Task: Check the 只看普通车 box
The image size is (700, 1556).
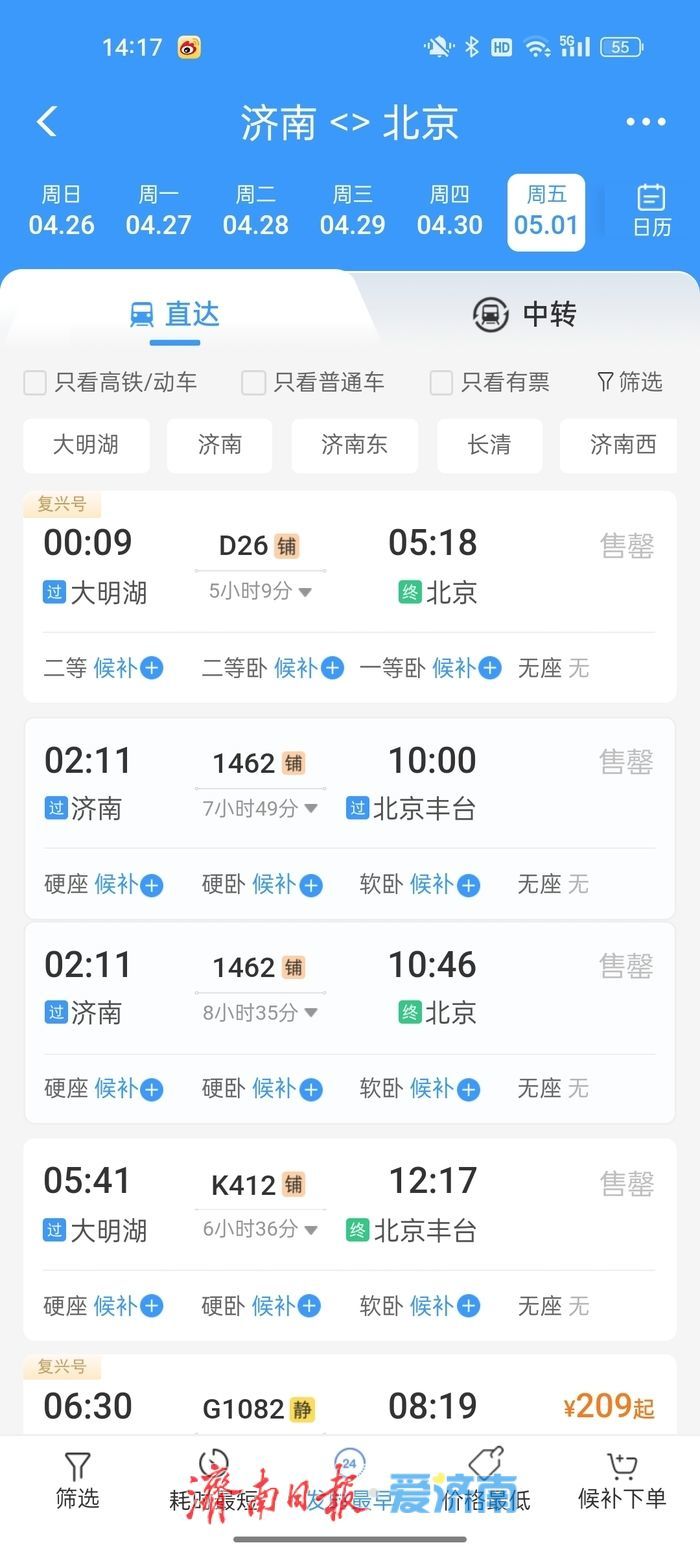Action: point(254,382)
